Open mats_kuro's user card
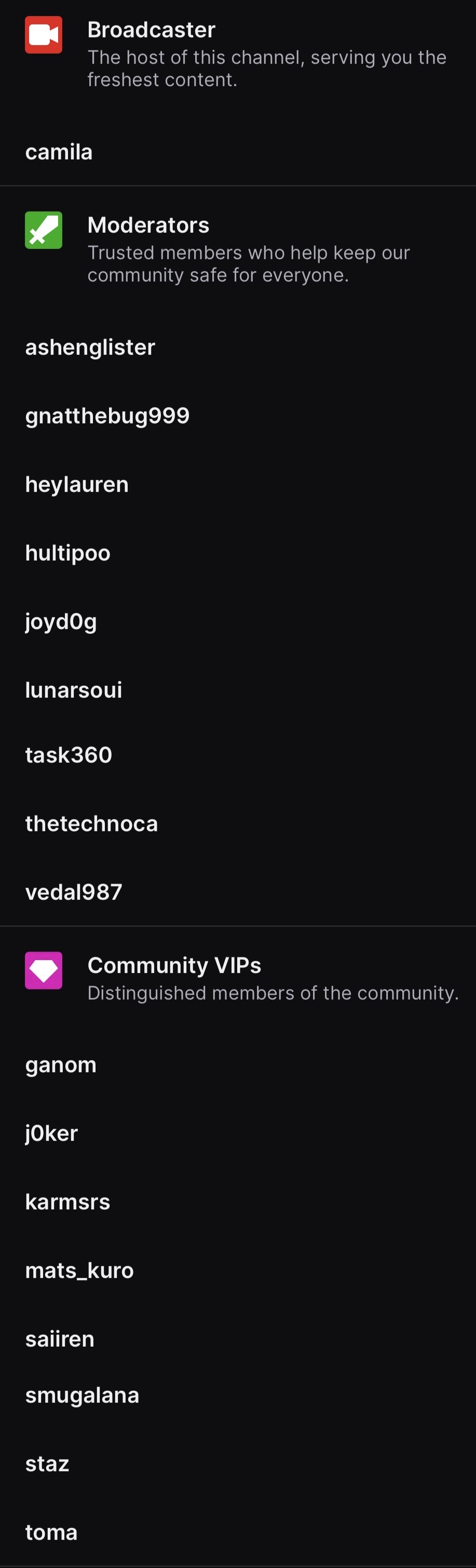The height and width of the screenshot is (1568, 476). click(79, 1270)
